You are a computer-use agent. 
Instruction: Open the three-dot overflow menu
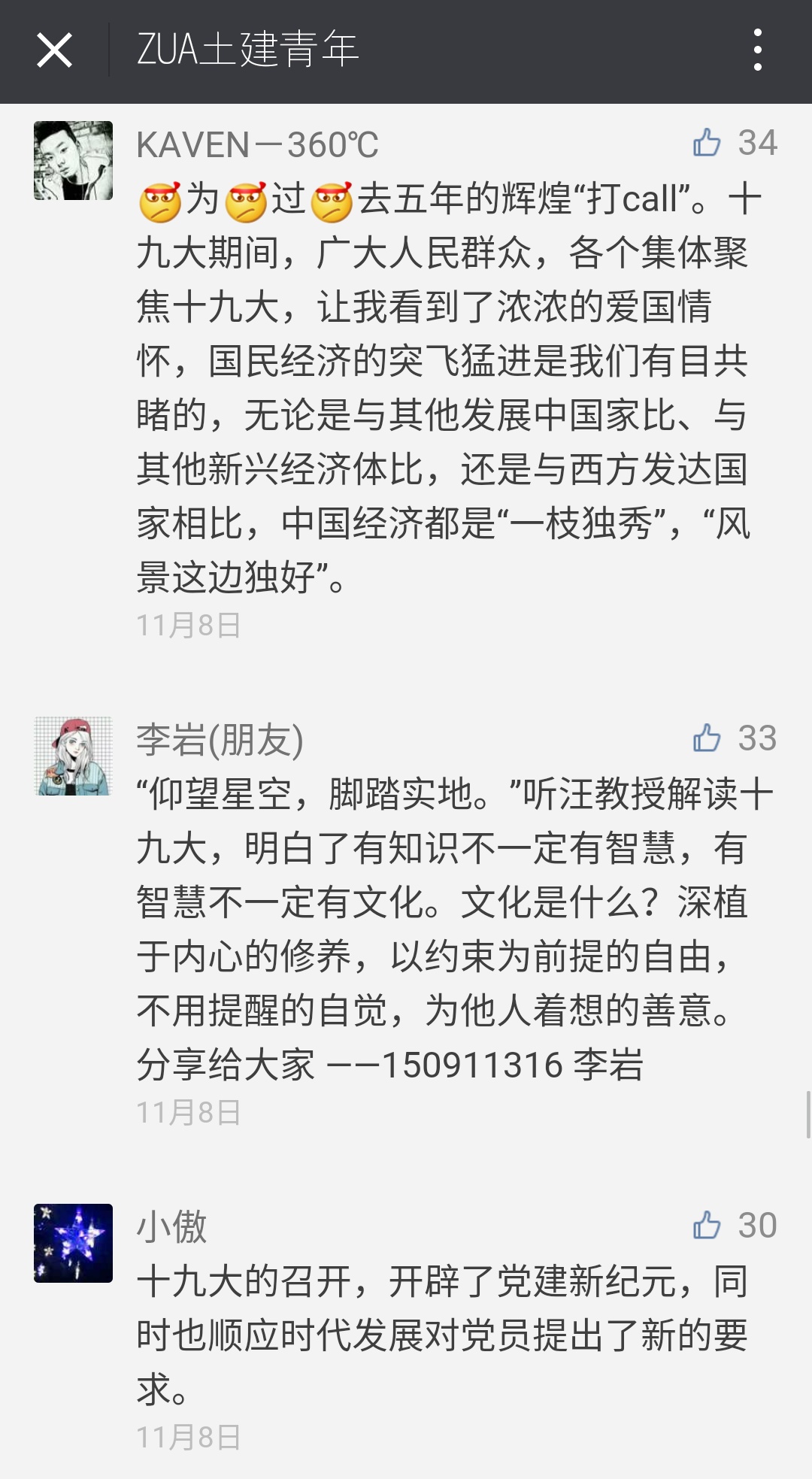tap(757, 50)
